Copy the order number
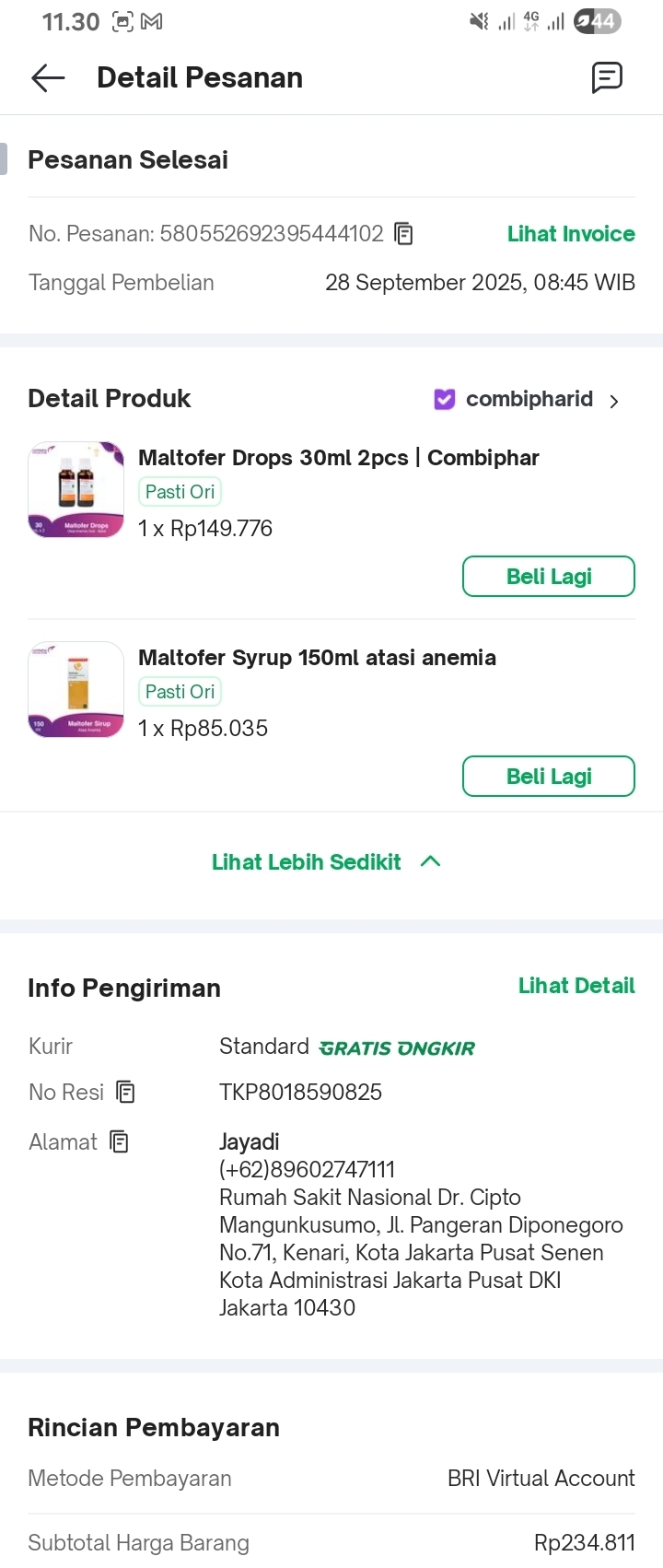This screenshot has height=1568, width=663. pos(403,234)
